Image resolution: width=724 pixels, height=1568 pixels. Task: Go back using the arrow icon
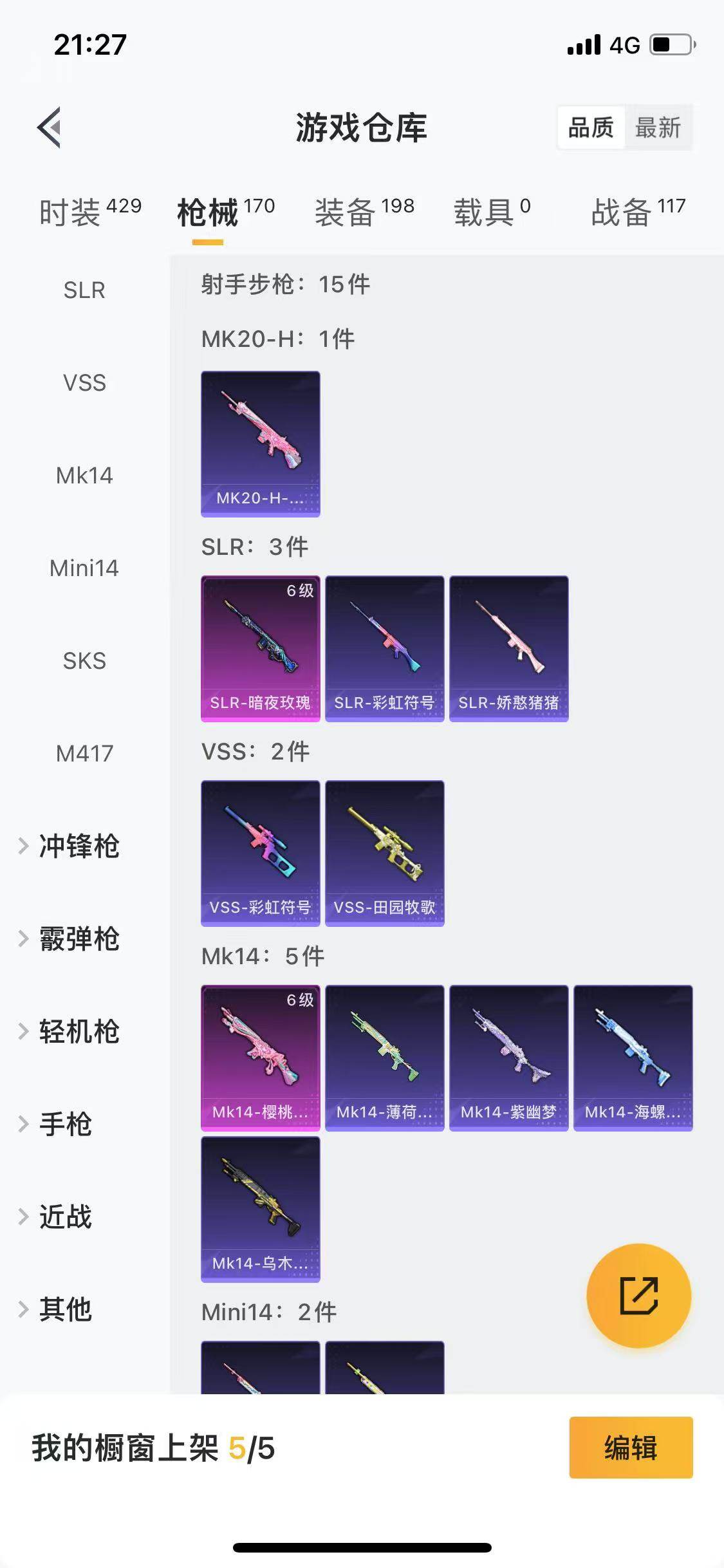[x=50, y=127]
